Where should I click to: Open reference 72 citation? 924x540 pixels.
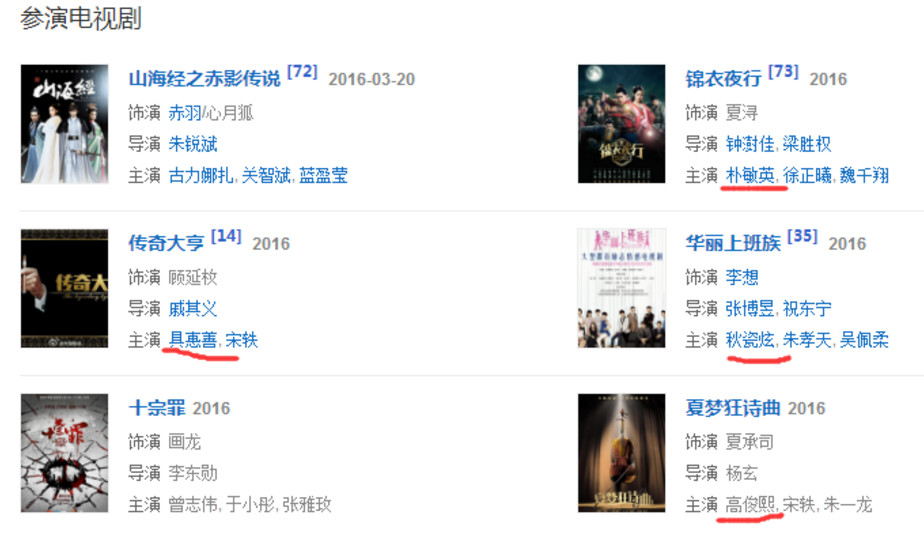pos(302,73)
